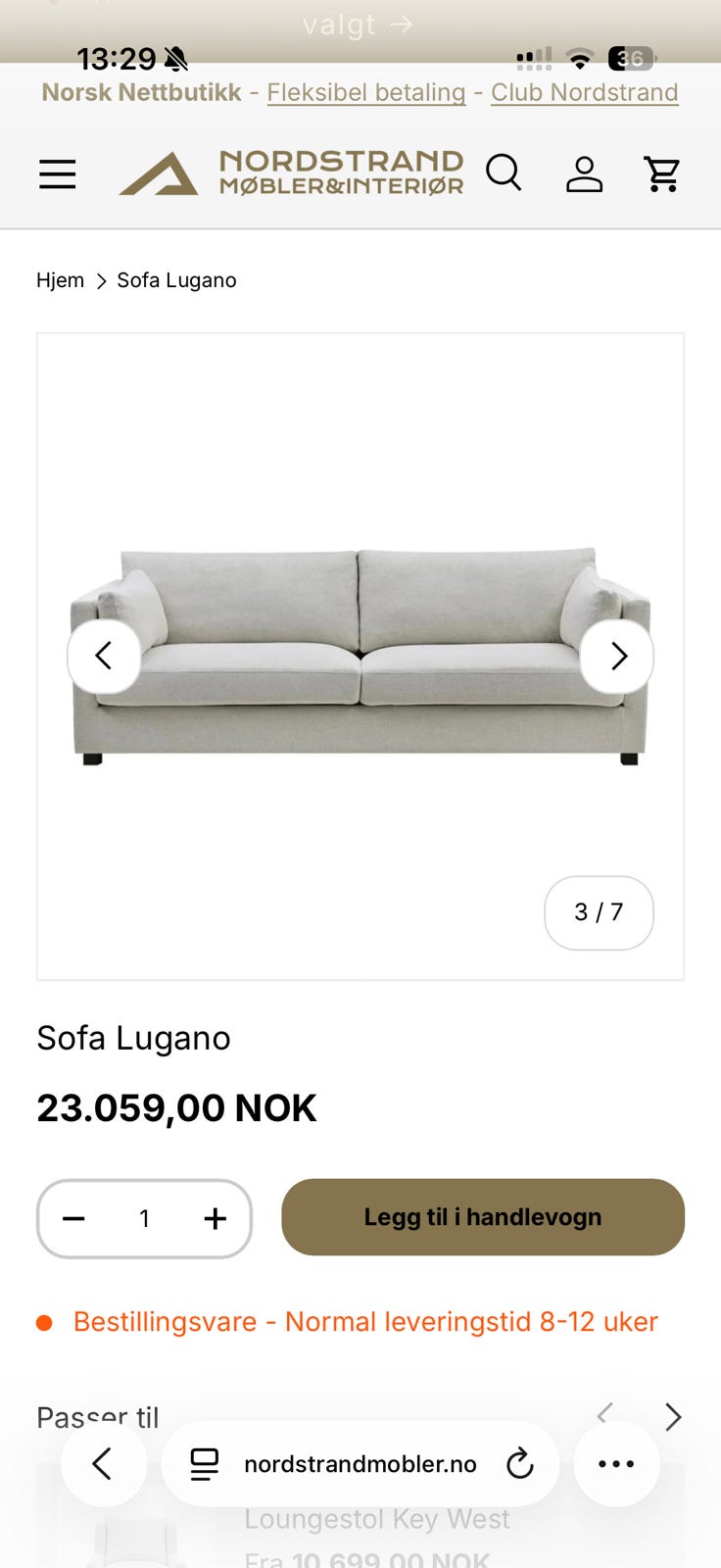
Task: Open the hamburger menu
Action: pyautogui.click(x=58, y=174)
